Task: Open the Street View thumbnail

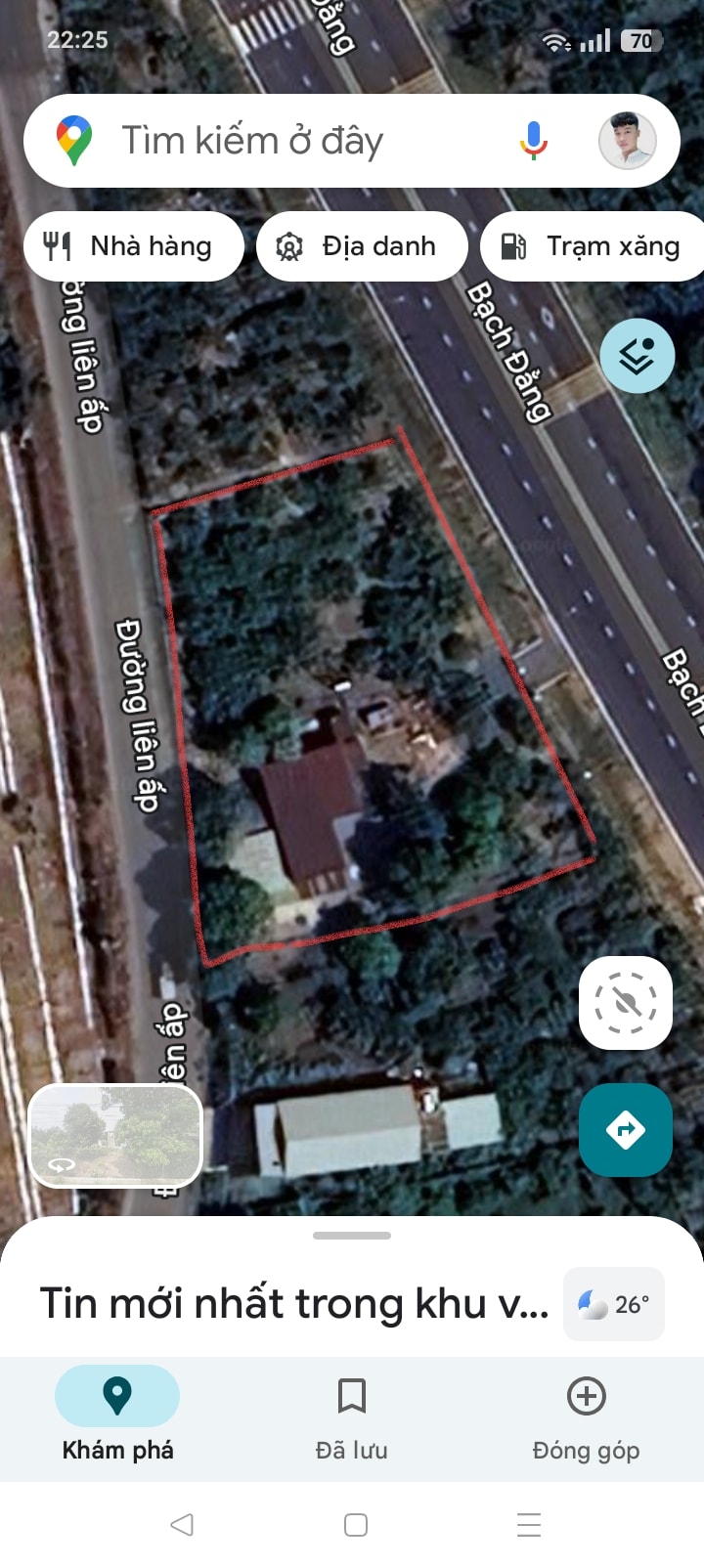Action: [115, 1136]
